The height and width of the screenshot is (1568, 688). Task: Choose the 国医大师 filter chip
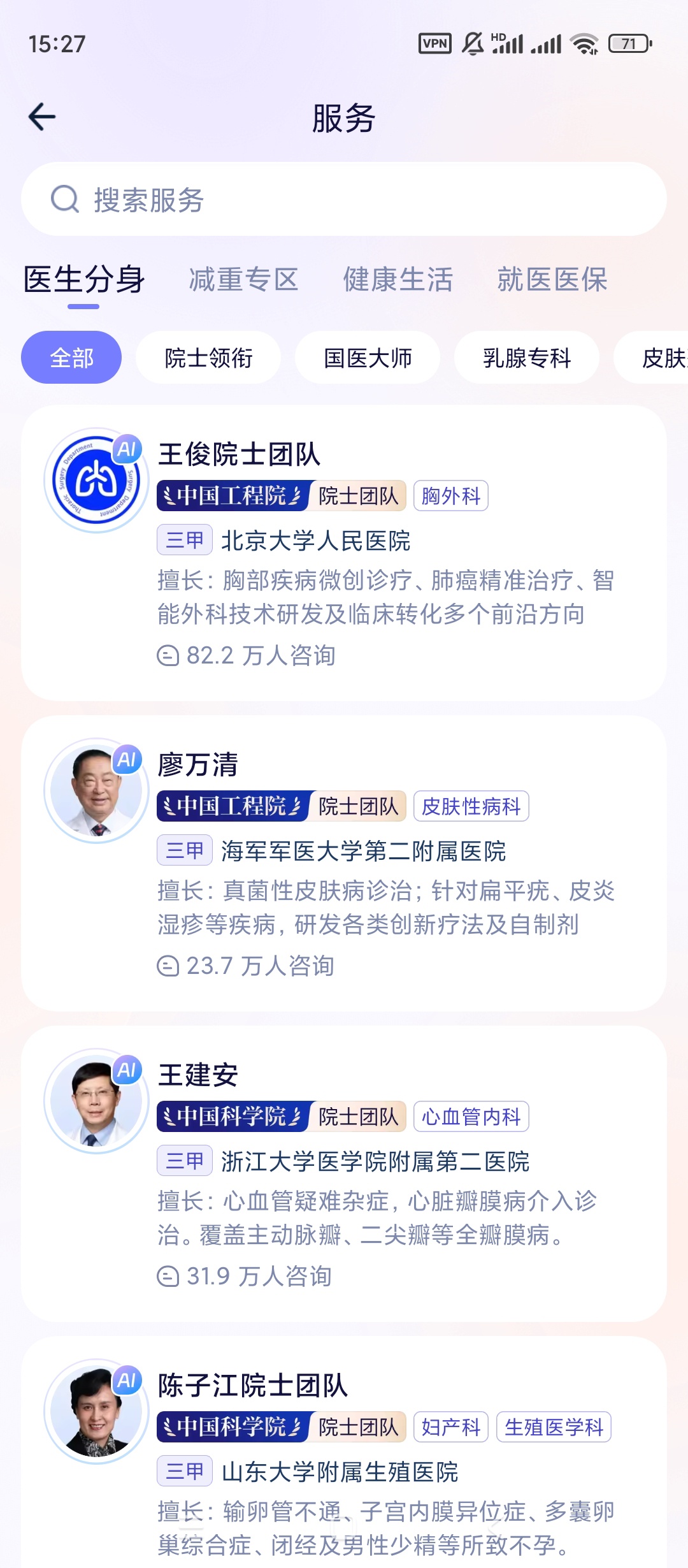(368, 358)
